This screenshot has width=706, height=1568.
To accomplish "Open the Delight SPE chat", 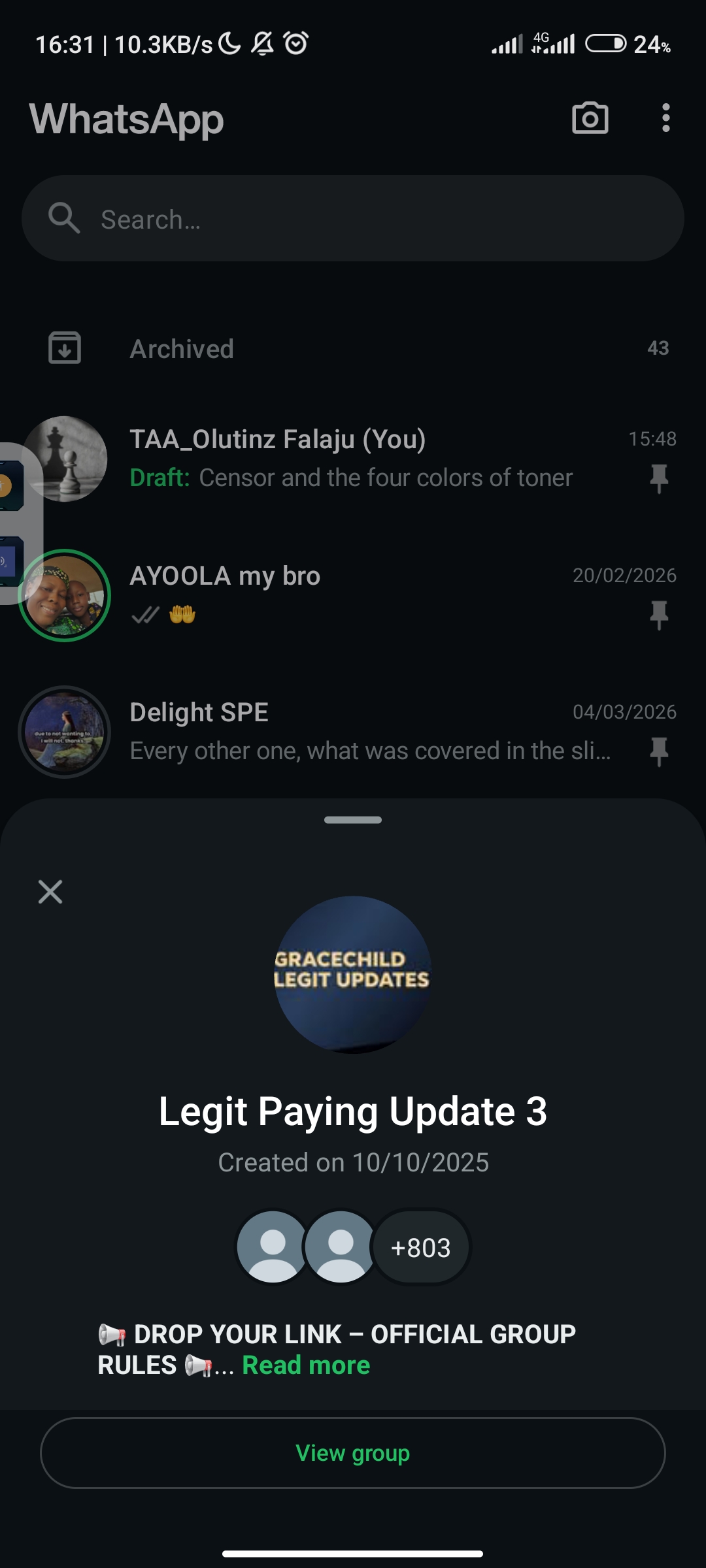I will point(366,731).
